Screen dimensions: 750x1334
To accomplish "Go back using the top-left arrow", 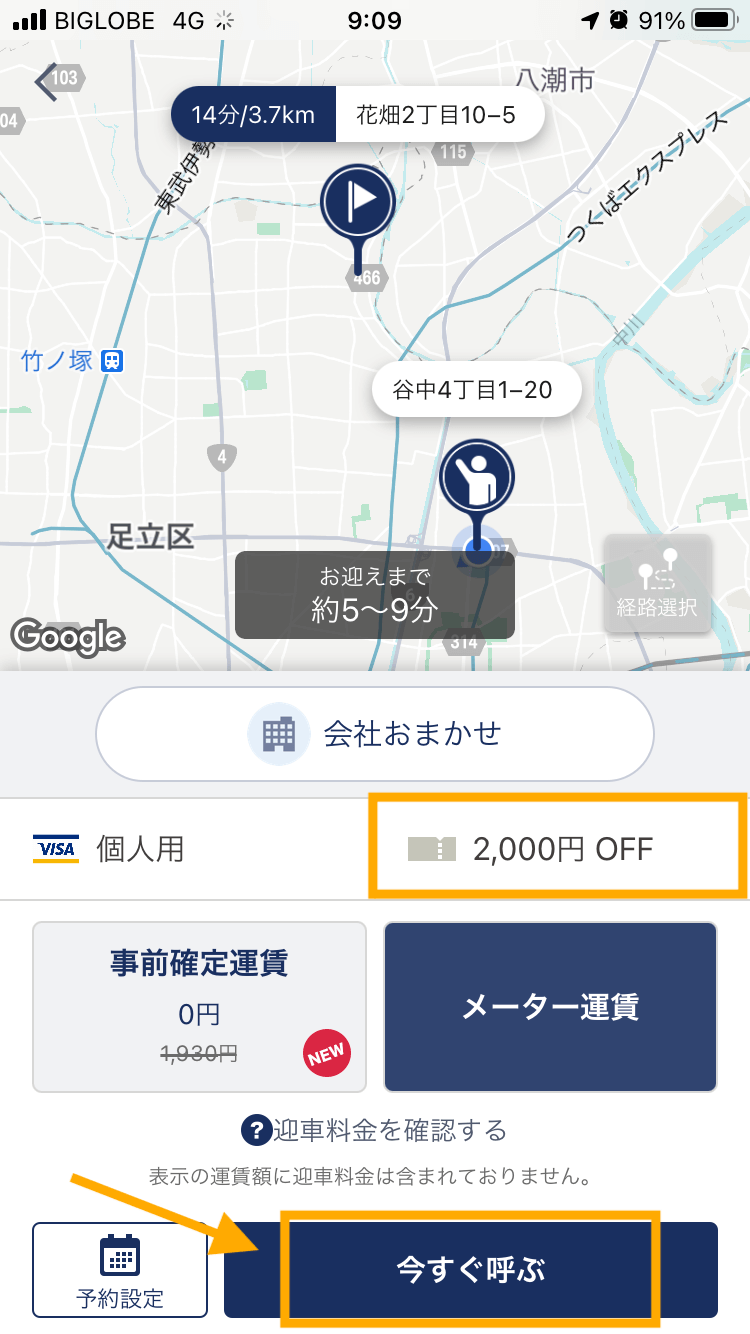I will point(47,83).
